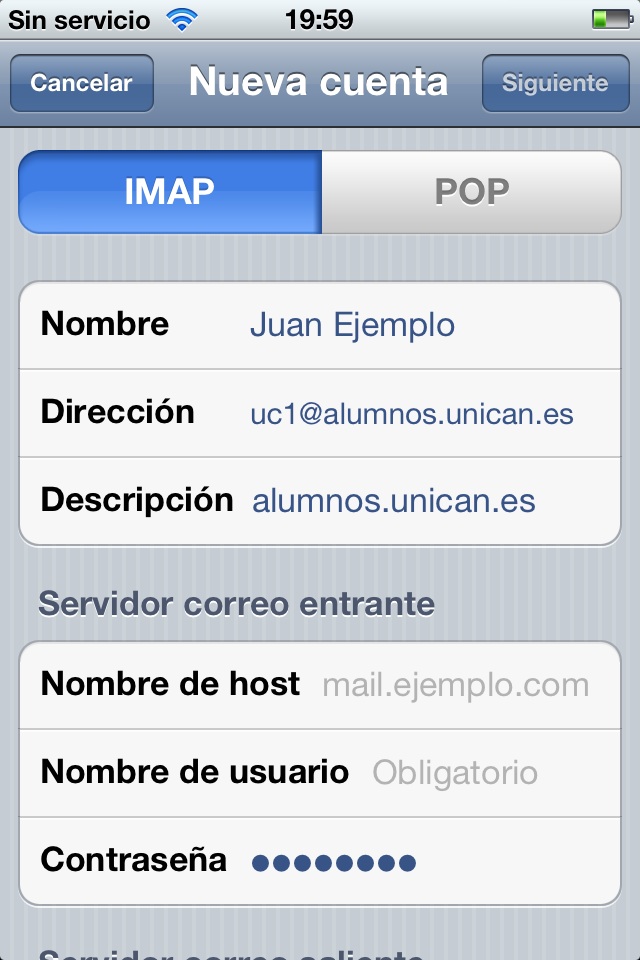The image size is (640, 960).
Task: Enter the incoming Nombre de host
Action: click(455, 685)
